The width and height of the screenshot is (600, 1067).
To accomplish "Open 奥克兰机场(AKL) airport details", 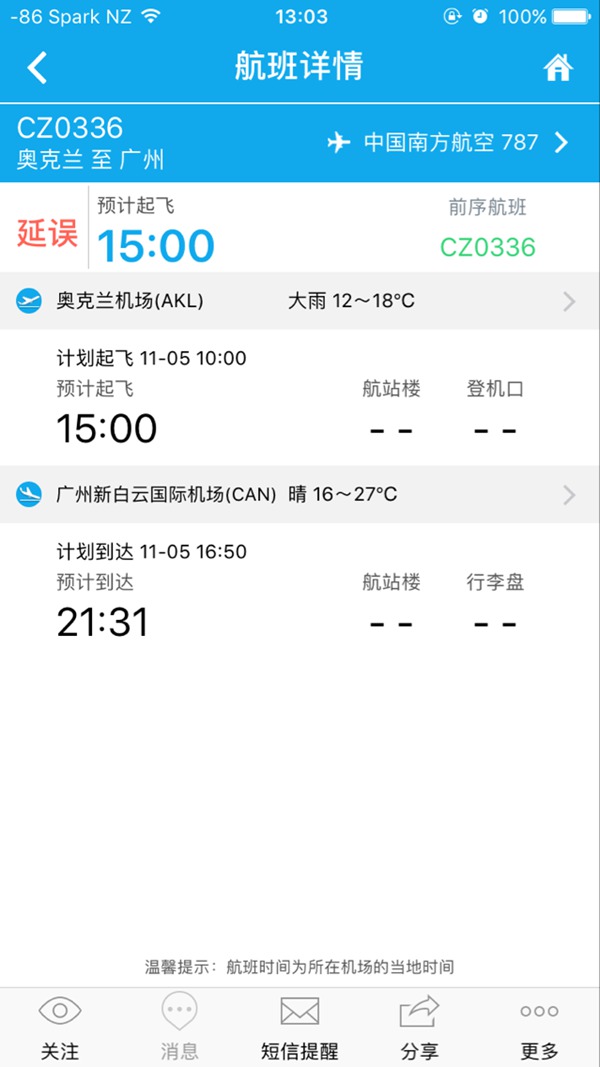I will 300,301.
